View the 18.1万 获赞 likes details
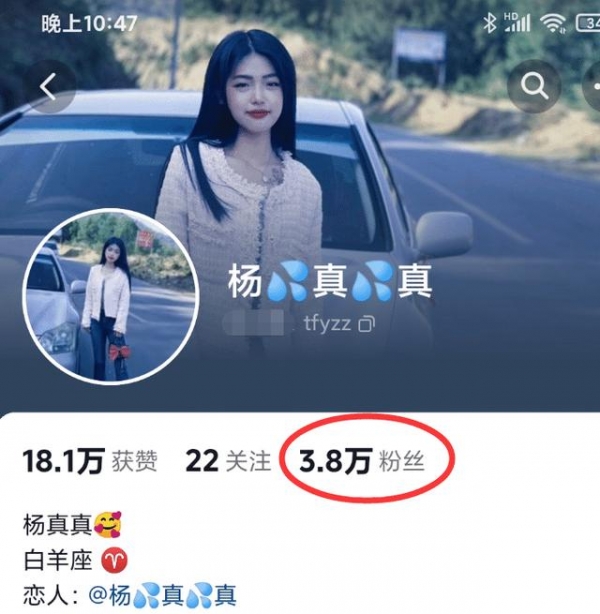The height and width of the screenshot is (614, 600). tap(89, 461)
